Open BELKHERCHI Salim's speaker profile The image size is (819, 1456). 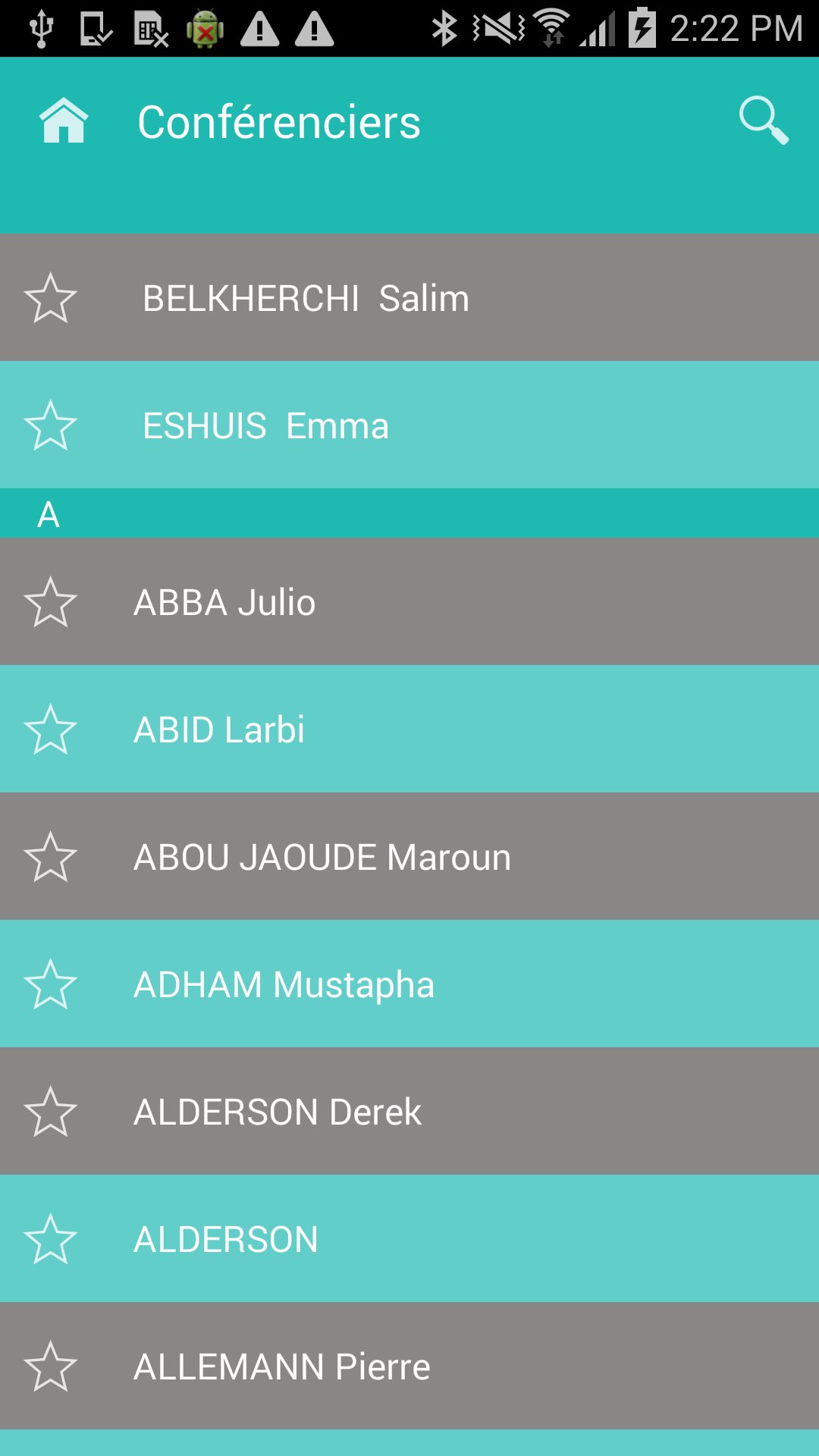[306, 298]
